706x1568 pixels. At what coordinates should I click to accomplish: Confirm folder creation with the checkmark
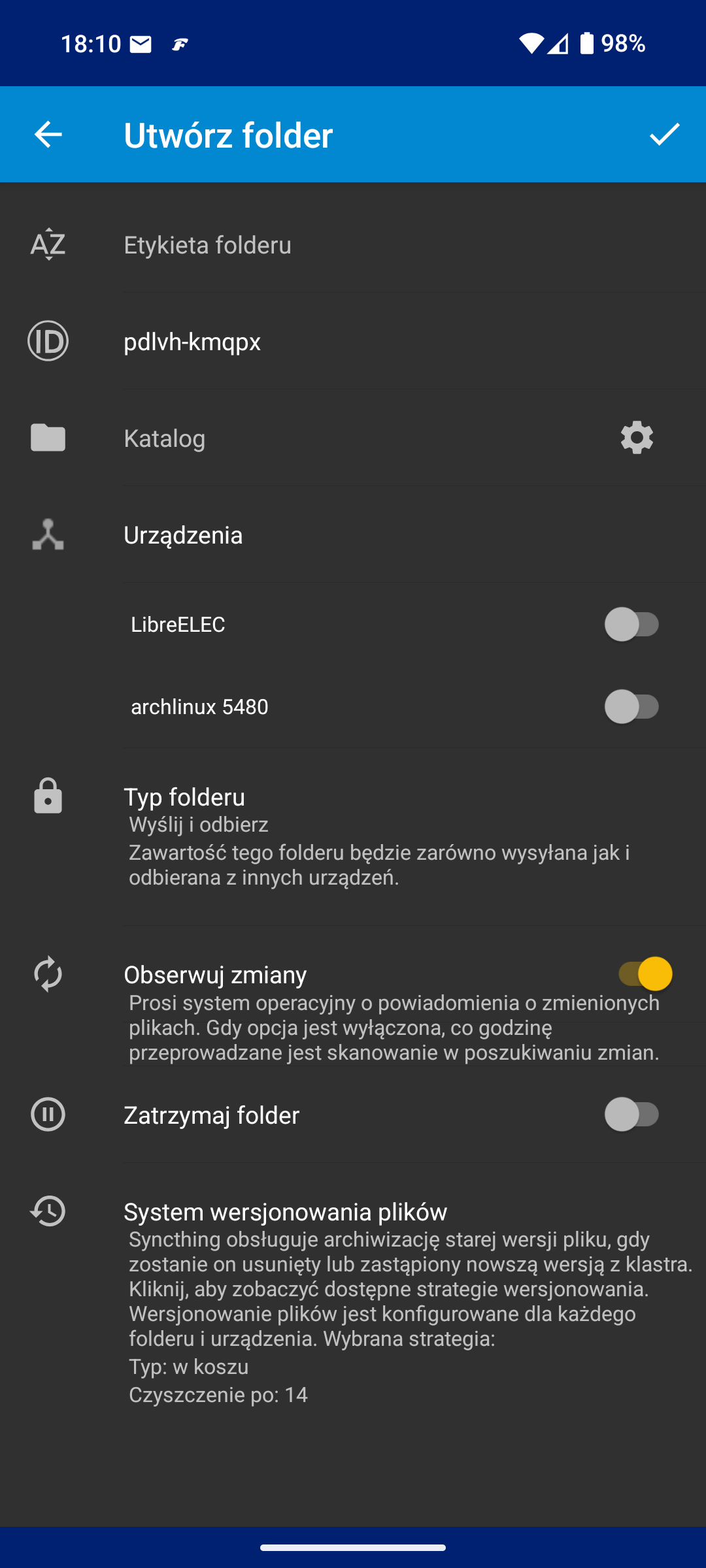coord(664,135)
